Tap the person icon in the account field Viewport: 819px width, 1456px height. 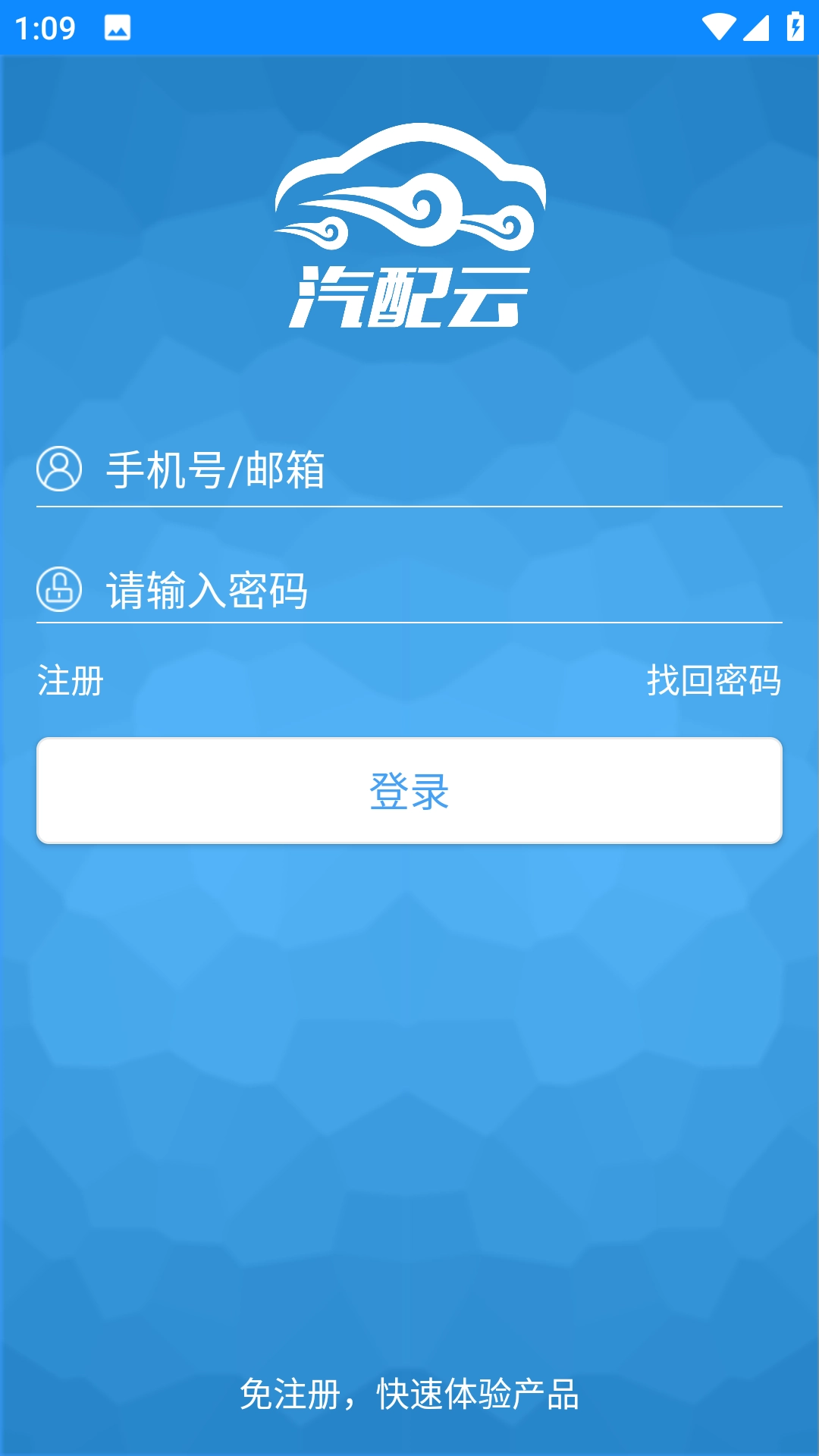[59, 471]
